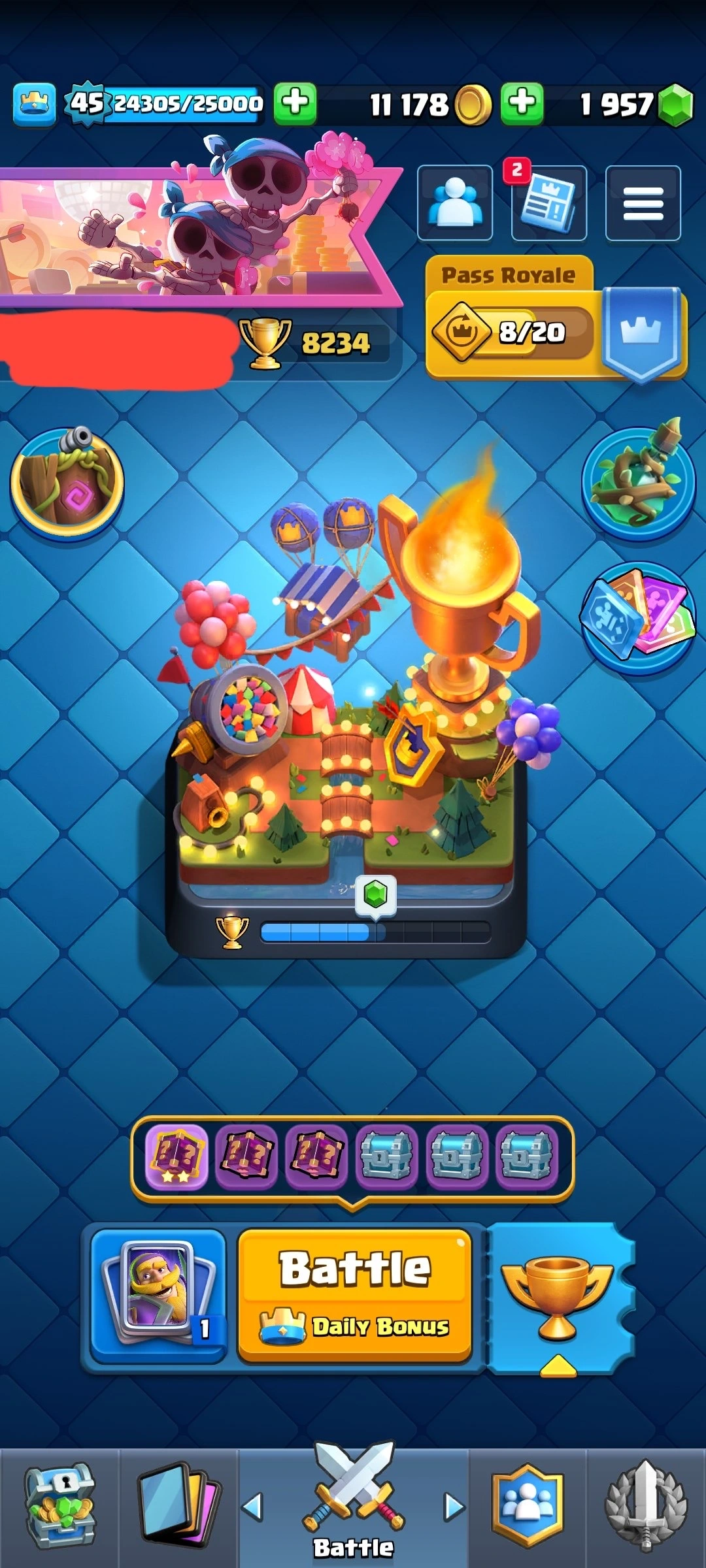Open the Shop chest tab
Screen dimensions: 706x1568
click(59, 1506)
